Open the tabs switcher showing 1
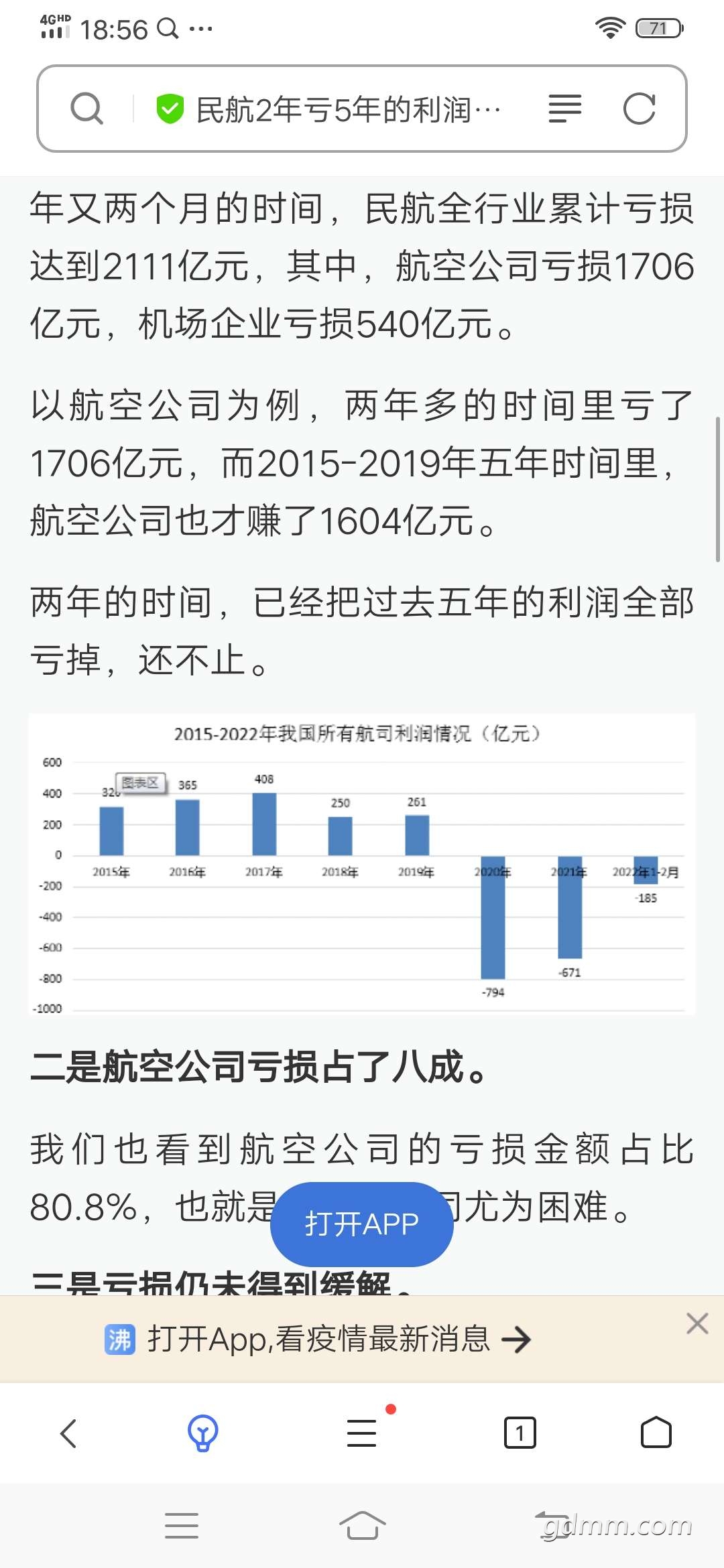The width and height of the screenshot is (724, 1568). pos(520,1433)
